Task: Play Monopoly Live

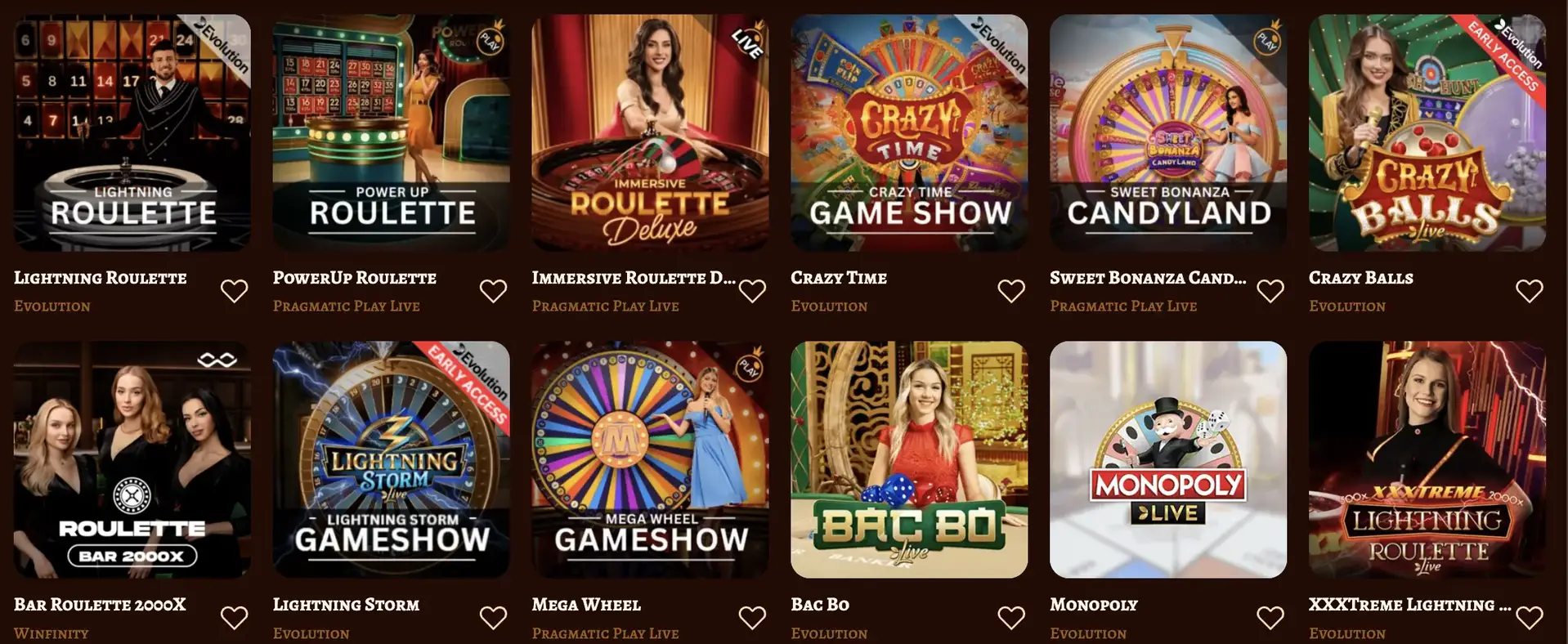Action: 1168,459
